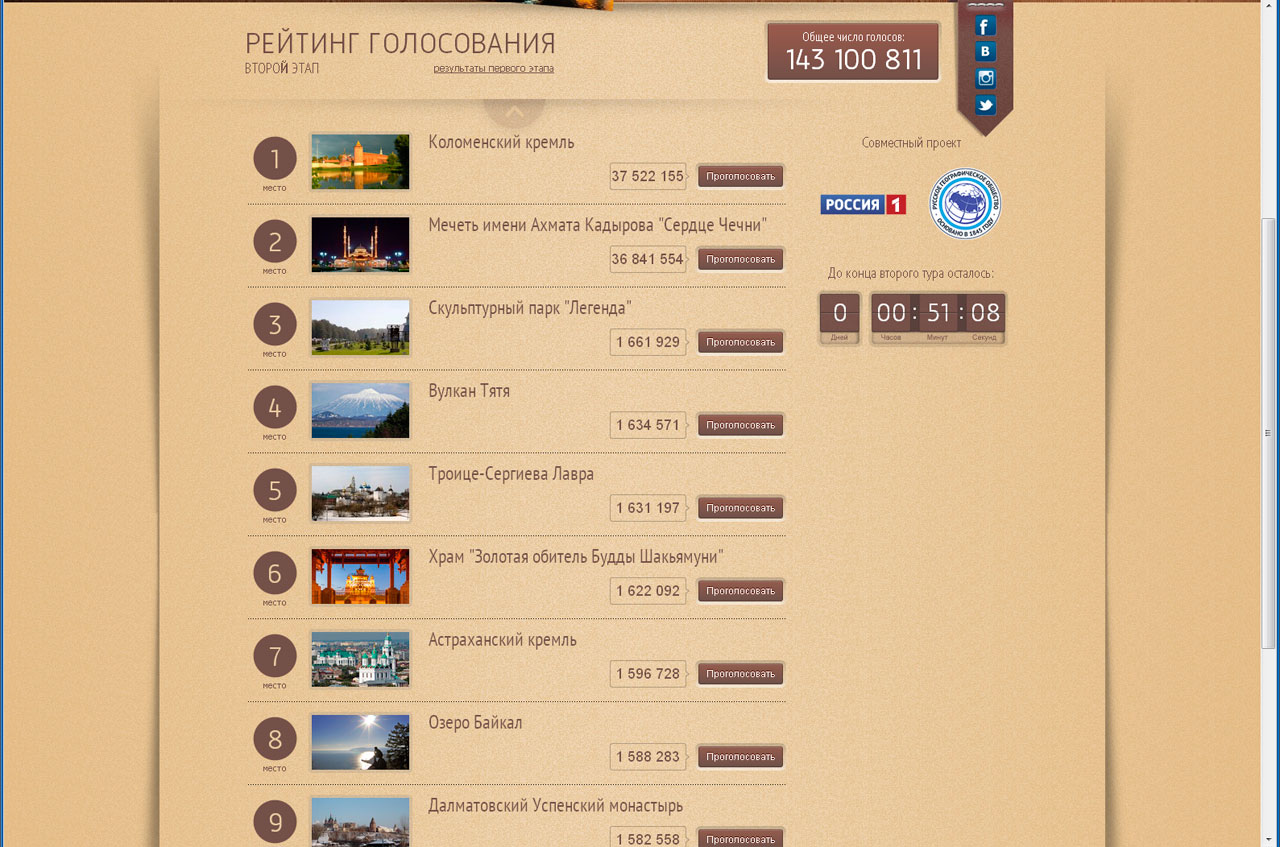Open the Instagram icon

click(x=985, y=78)
